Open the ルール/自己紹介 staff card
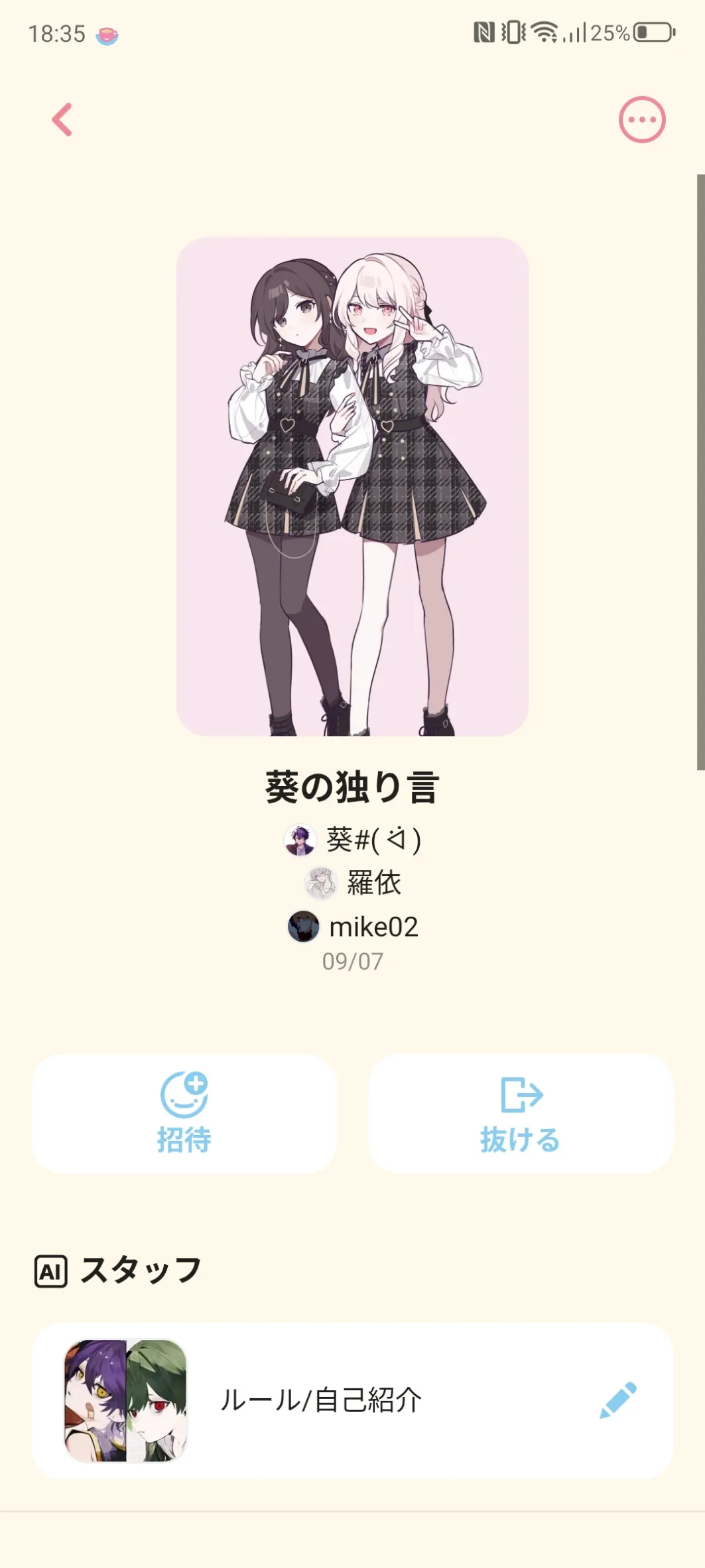705x1568 pixels. 321,1400
